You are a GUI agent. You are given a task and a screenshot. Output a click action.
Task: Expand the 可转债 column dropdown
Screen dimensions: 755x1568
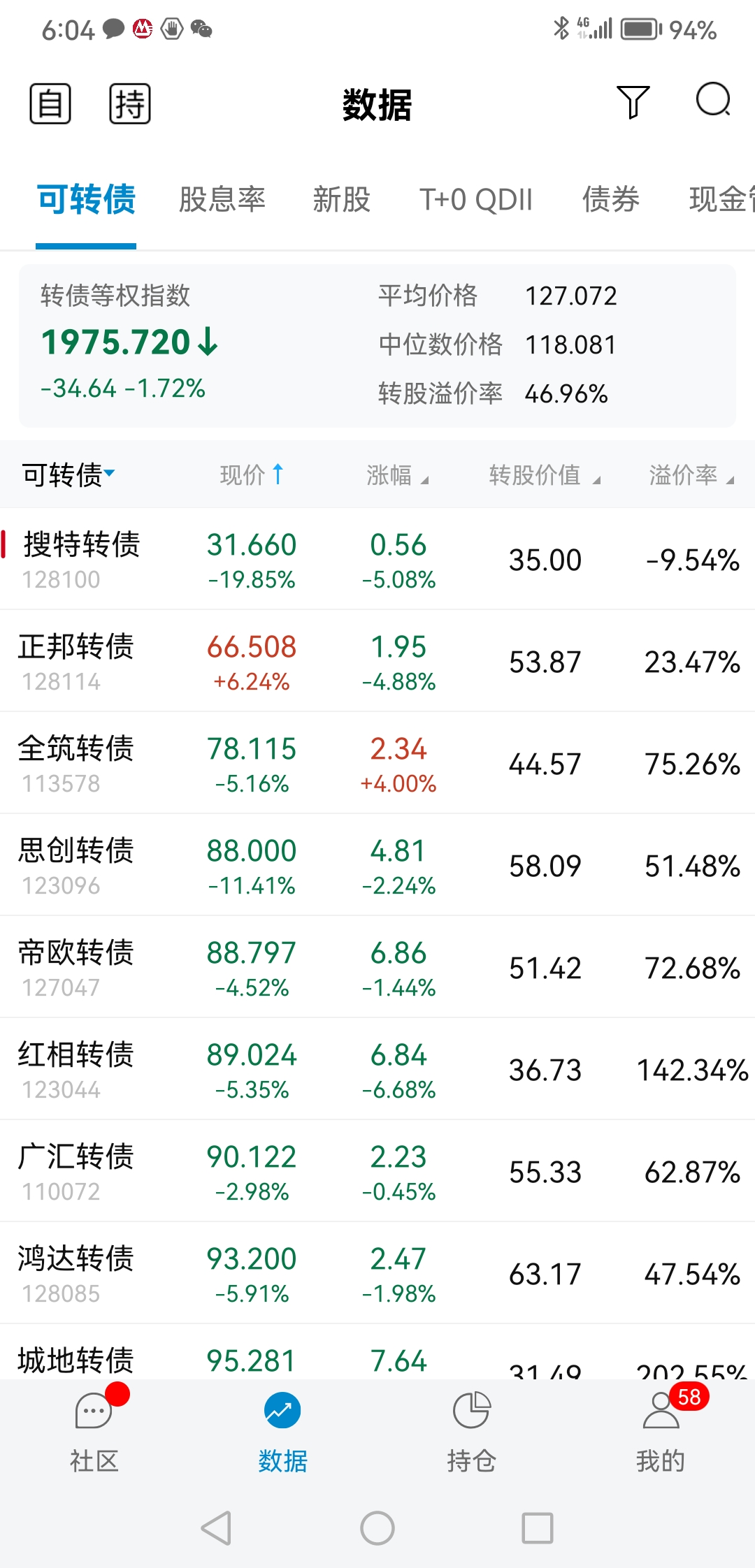pos(69,475)
